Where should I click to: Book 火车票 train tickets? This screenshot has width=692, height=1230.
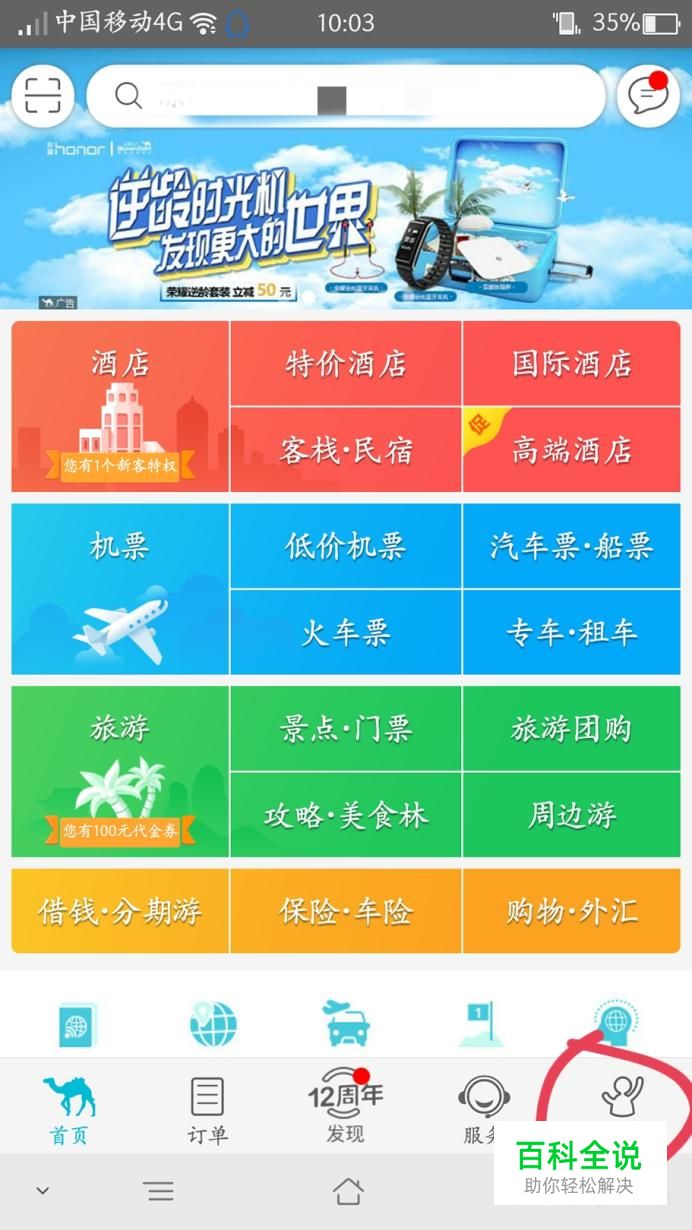click(345, 632)
